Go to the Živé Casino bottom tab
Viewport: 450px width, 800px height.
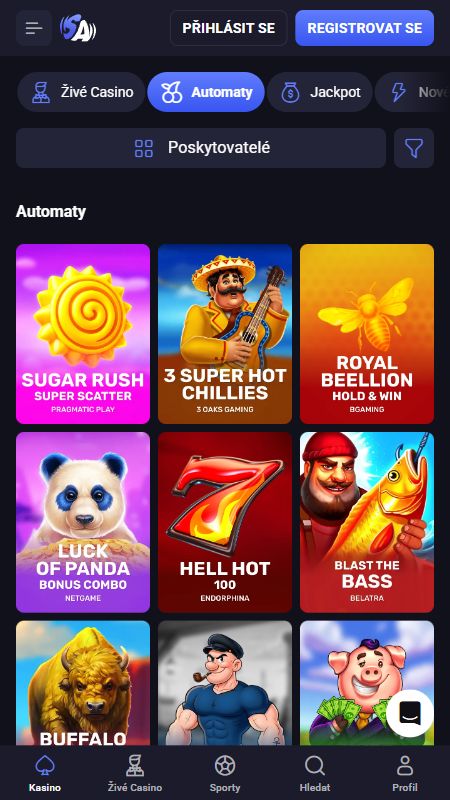[x=135, y=773]
